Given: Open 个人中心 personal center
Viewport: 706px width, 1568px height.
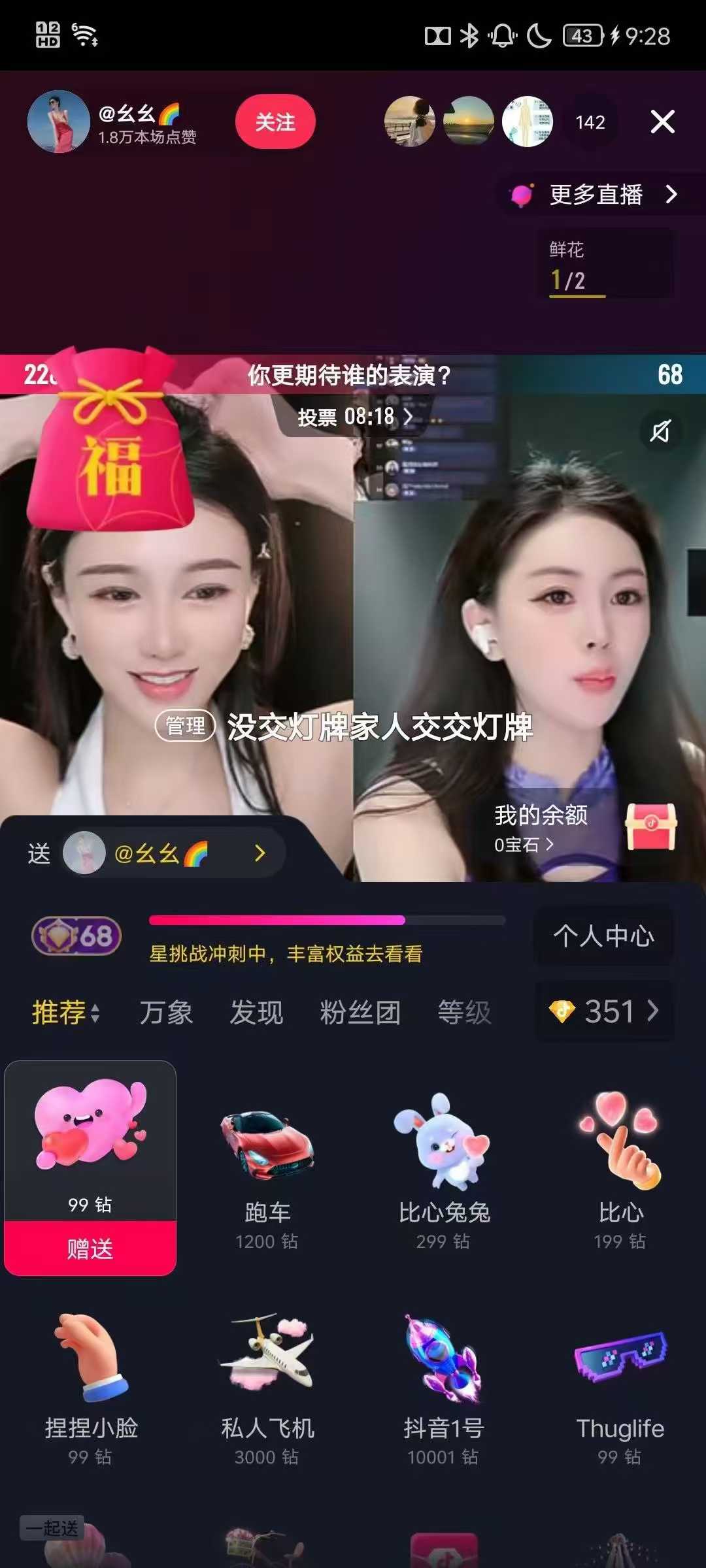Looking at the screenshot, I should [603, 936].
